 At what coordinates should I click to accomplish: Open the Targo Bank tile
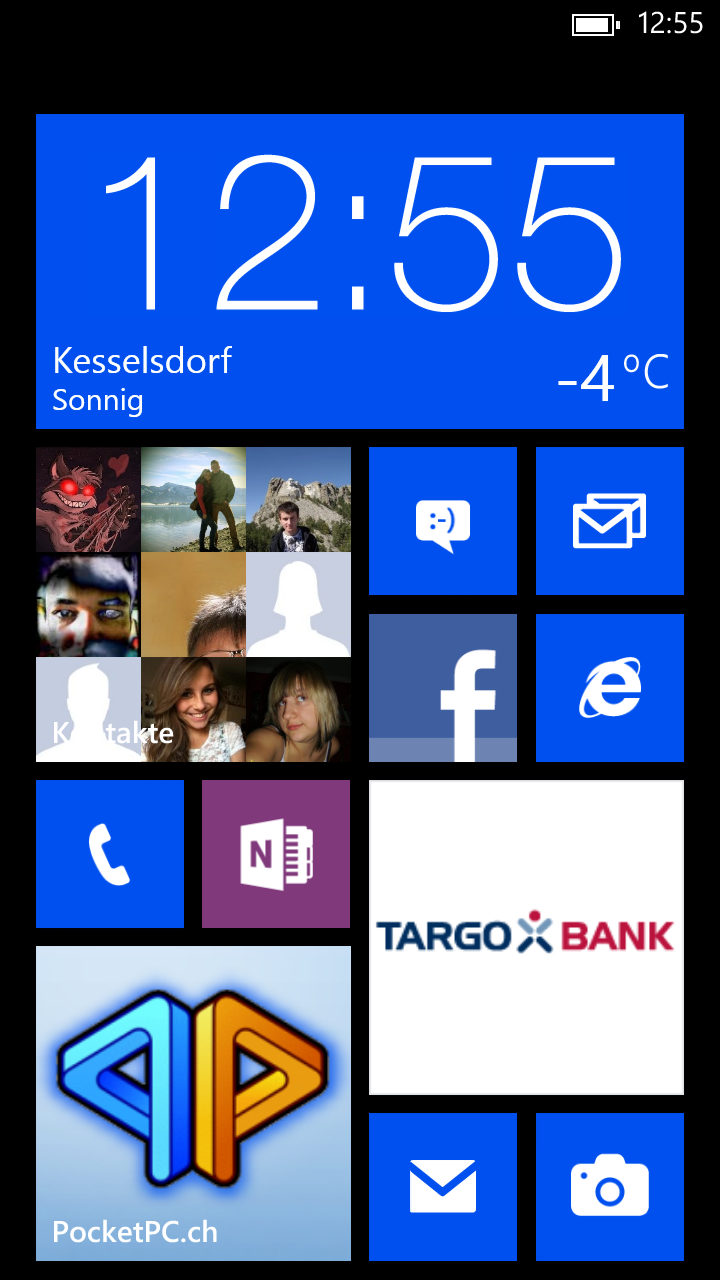[x=526, y=937]
